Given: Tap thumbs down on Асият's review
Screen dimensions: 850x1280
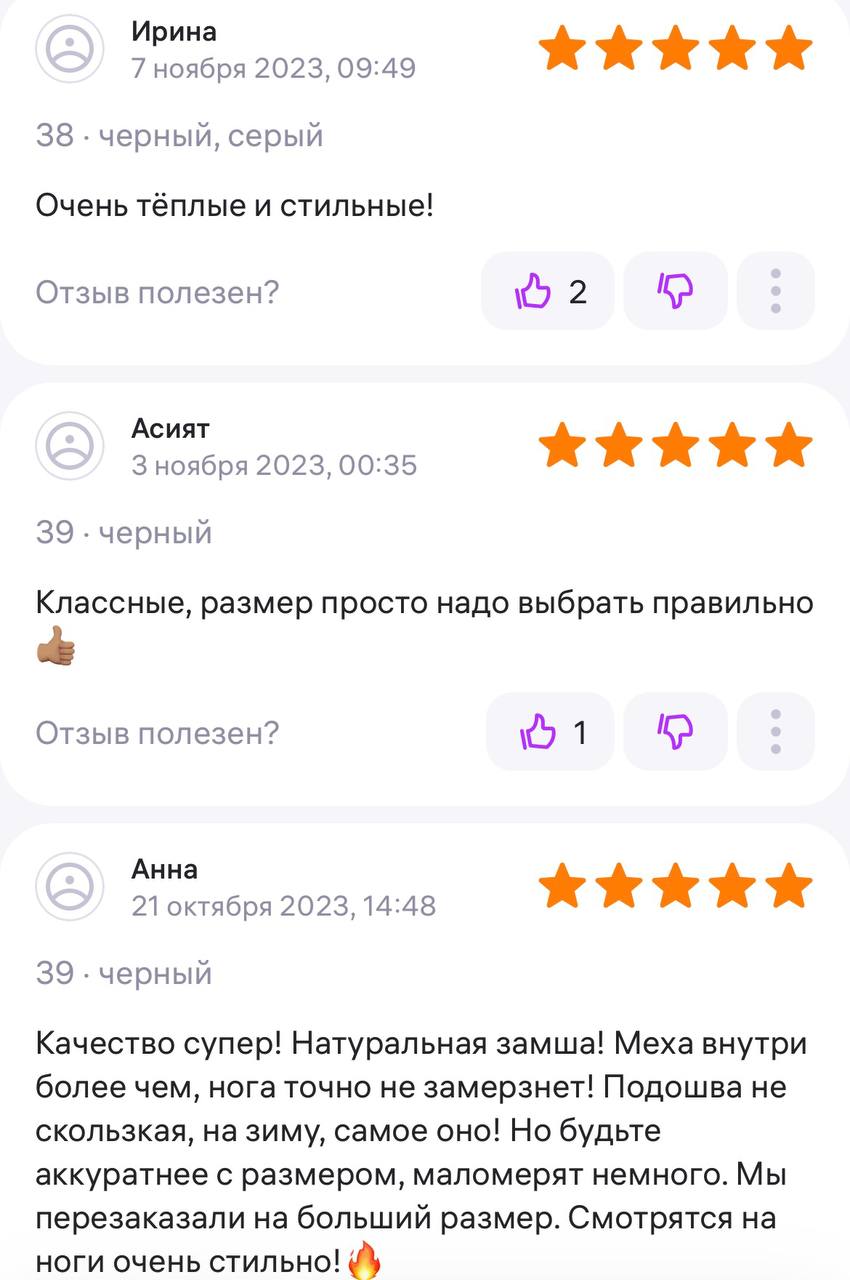Looking at the screenshot, I should (675, 733).
